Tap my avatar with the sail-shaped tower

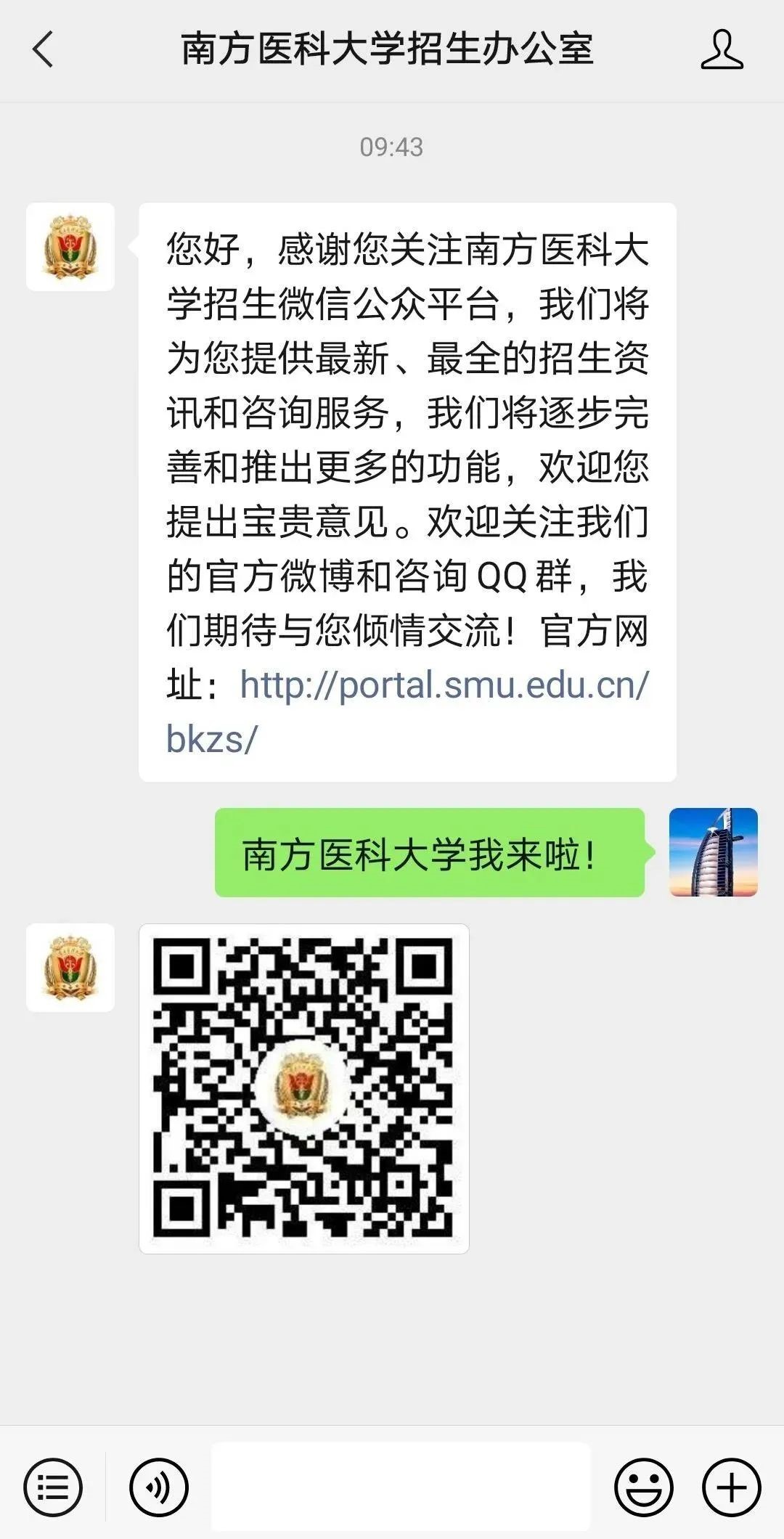(x=713, y=852)
